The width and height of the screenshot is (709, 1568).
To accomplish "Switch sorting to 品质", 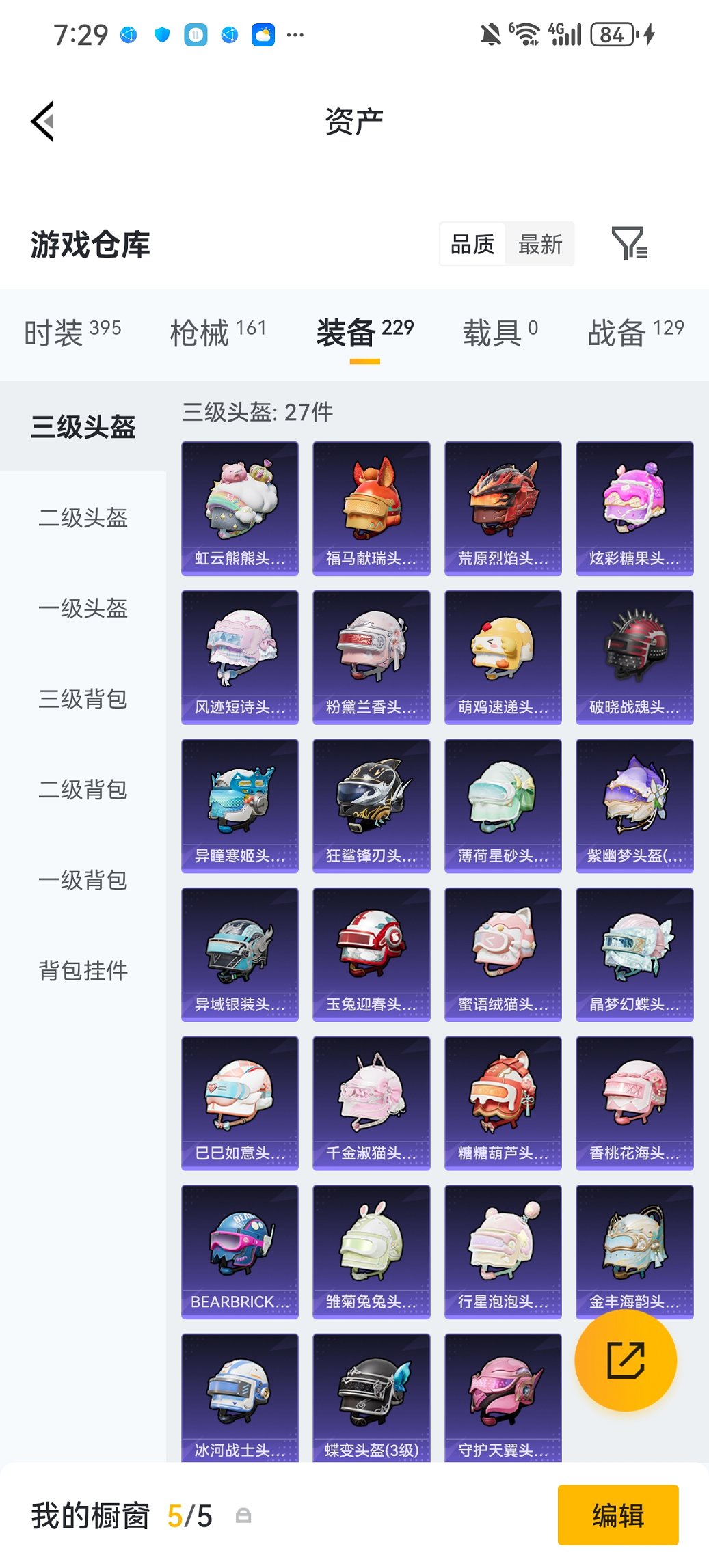I will pyautogui.click(x=472, y=244).
